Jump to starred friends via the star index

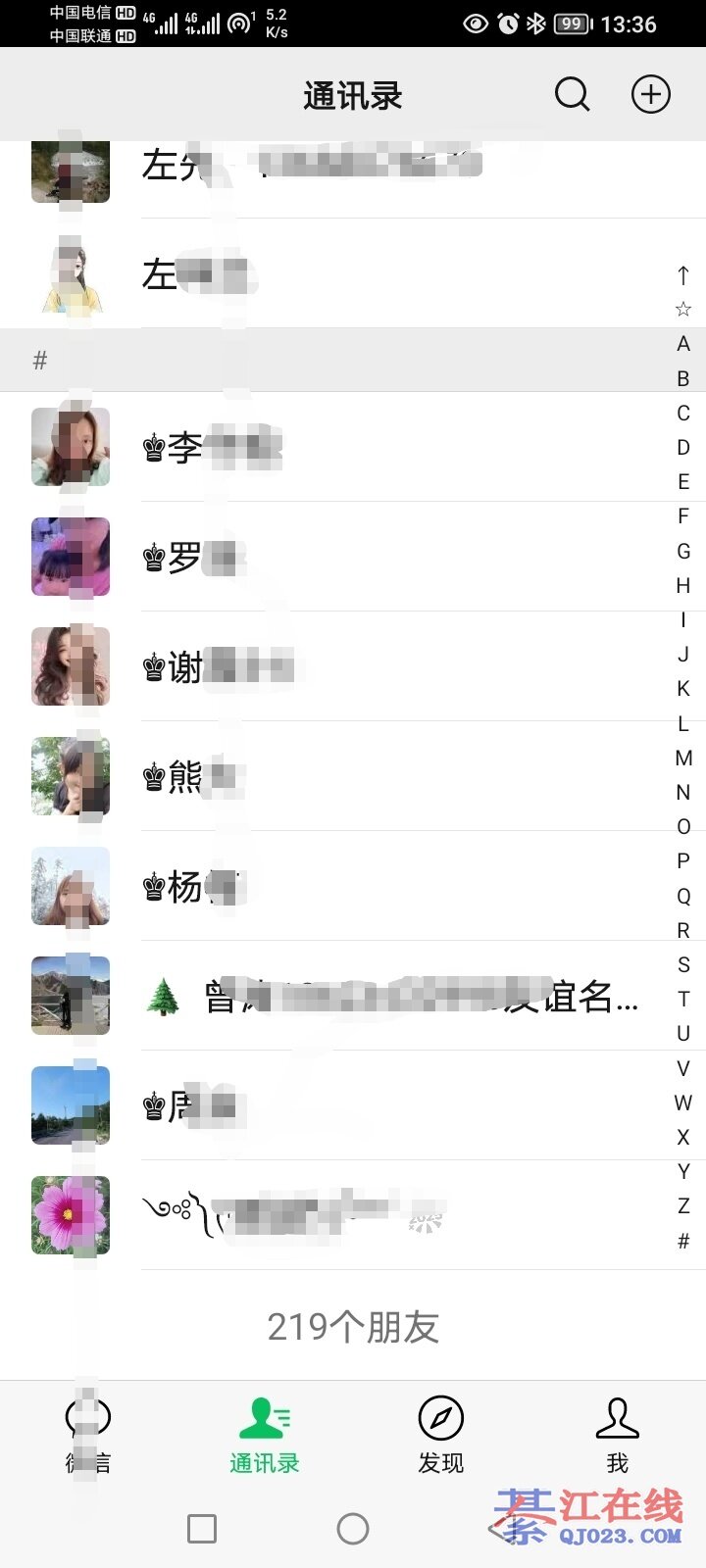683,310
